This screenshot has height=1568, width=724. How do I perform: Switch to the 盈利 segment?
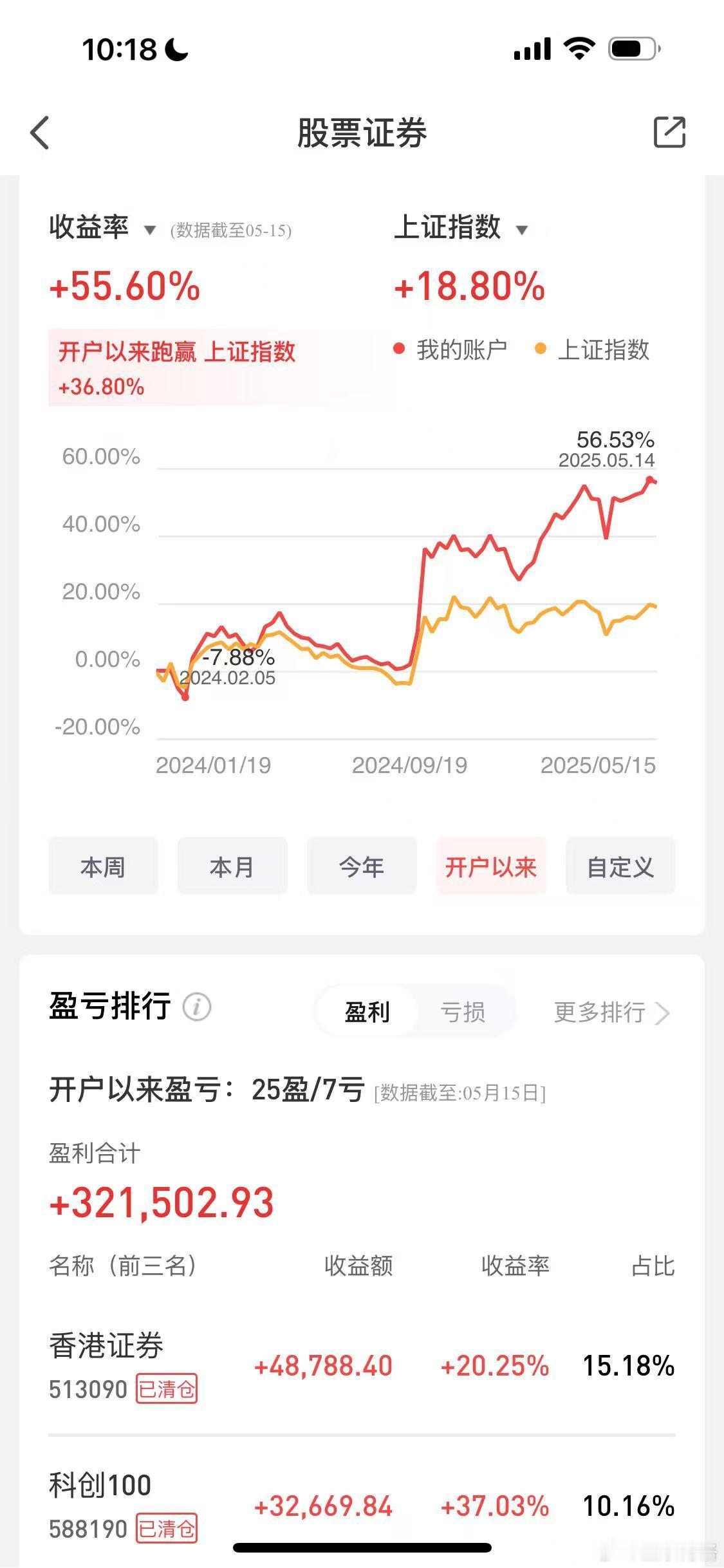(367, 1012)
